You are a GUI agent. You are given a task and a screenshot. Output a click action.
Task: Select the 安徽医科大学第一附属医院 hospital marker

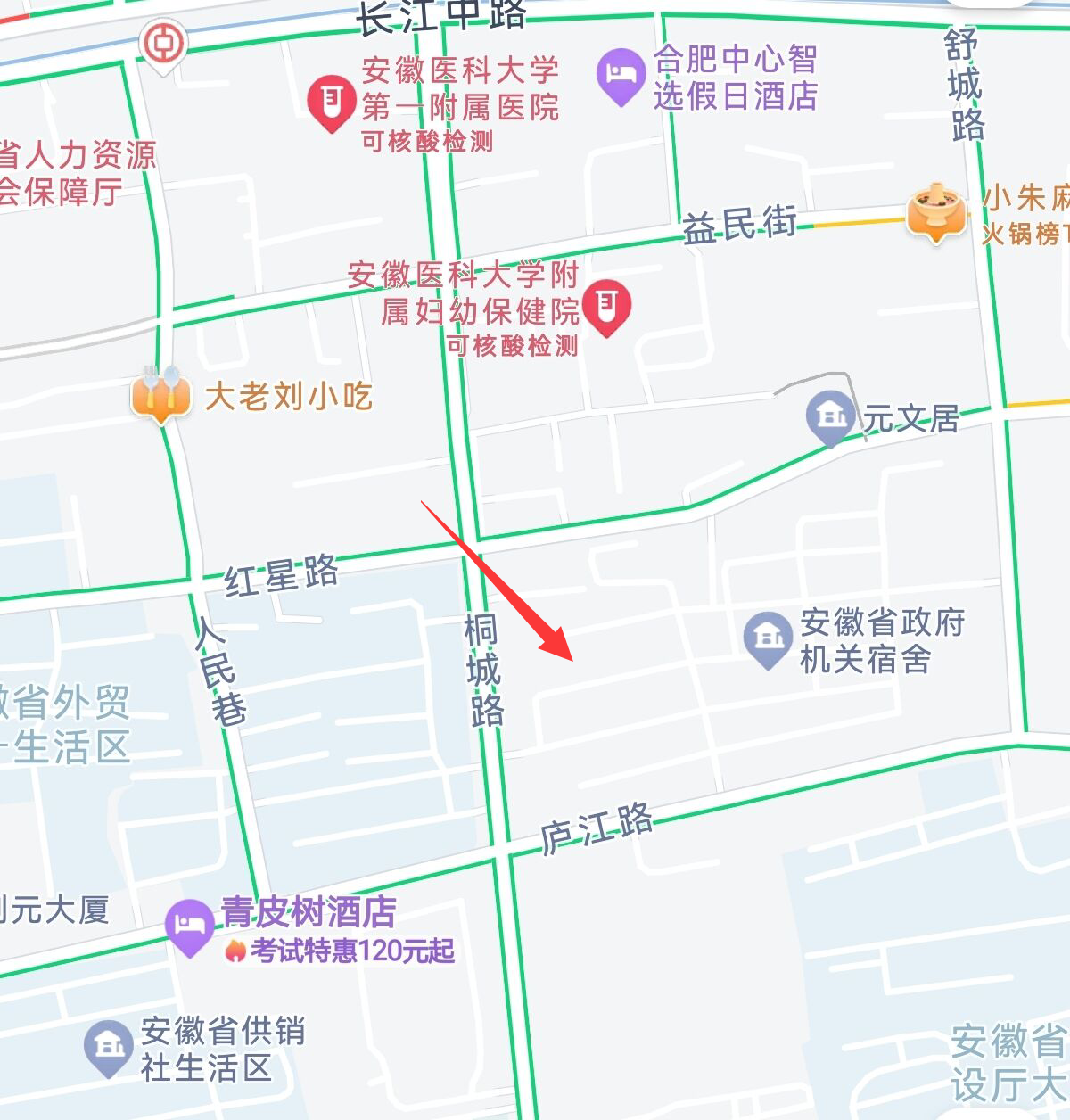(x=332, y=103)
